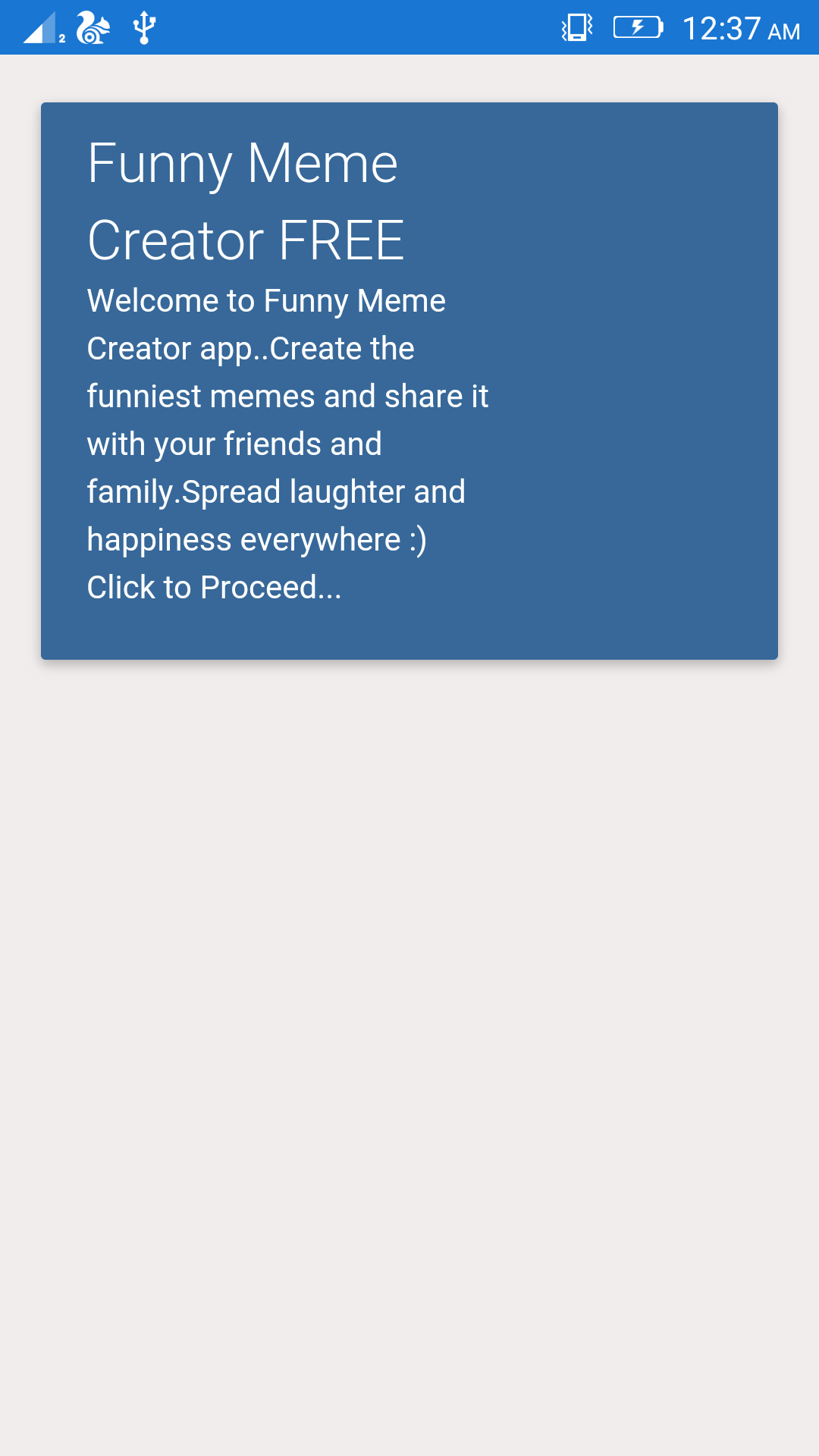
Task: Tap the Spread laughter and happiness line
Action: (277, 491)
